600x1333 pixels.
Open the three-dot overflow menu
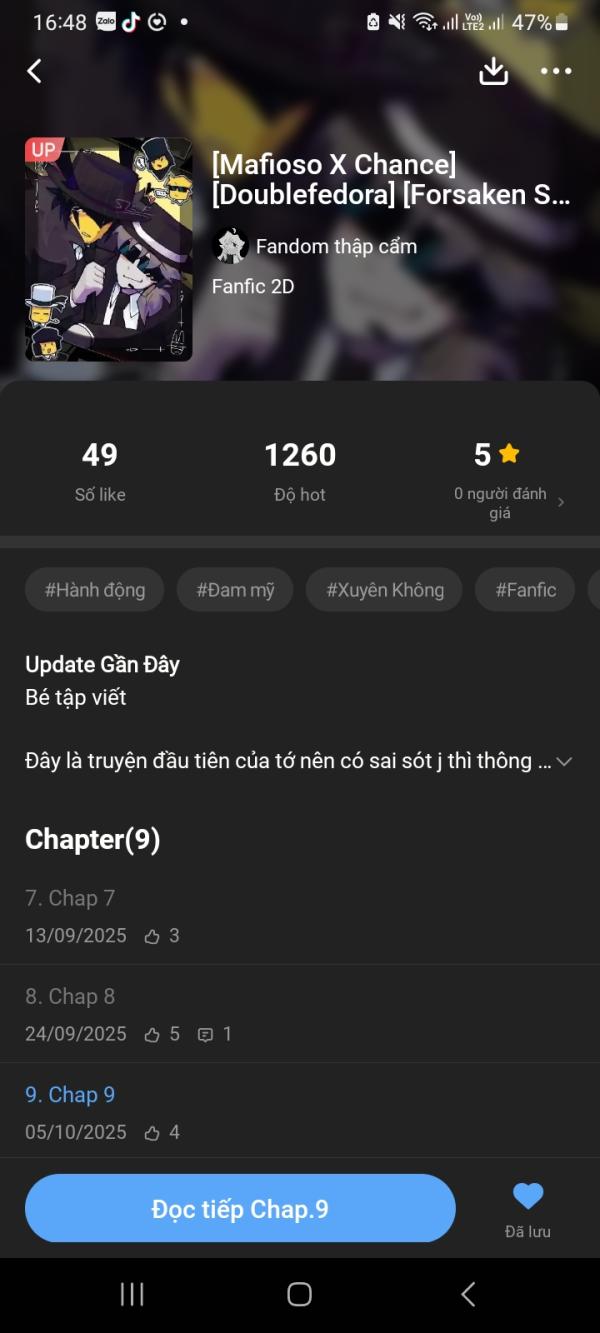point(556,71)
